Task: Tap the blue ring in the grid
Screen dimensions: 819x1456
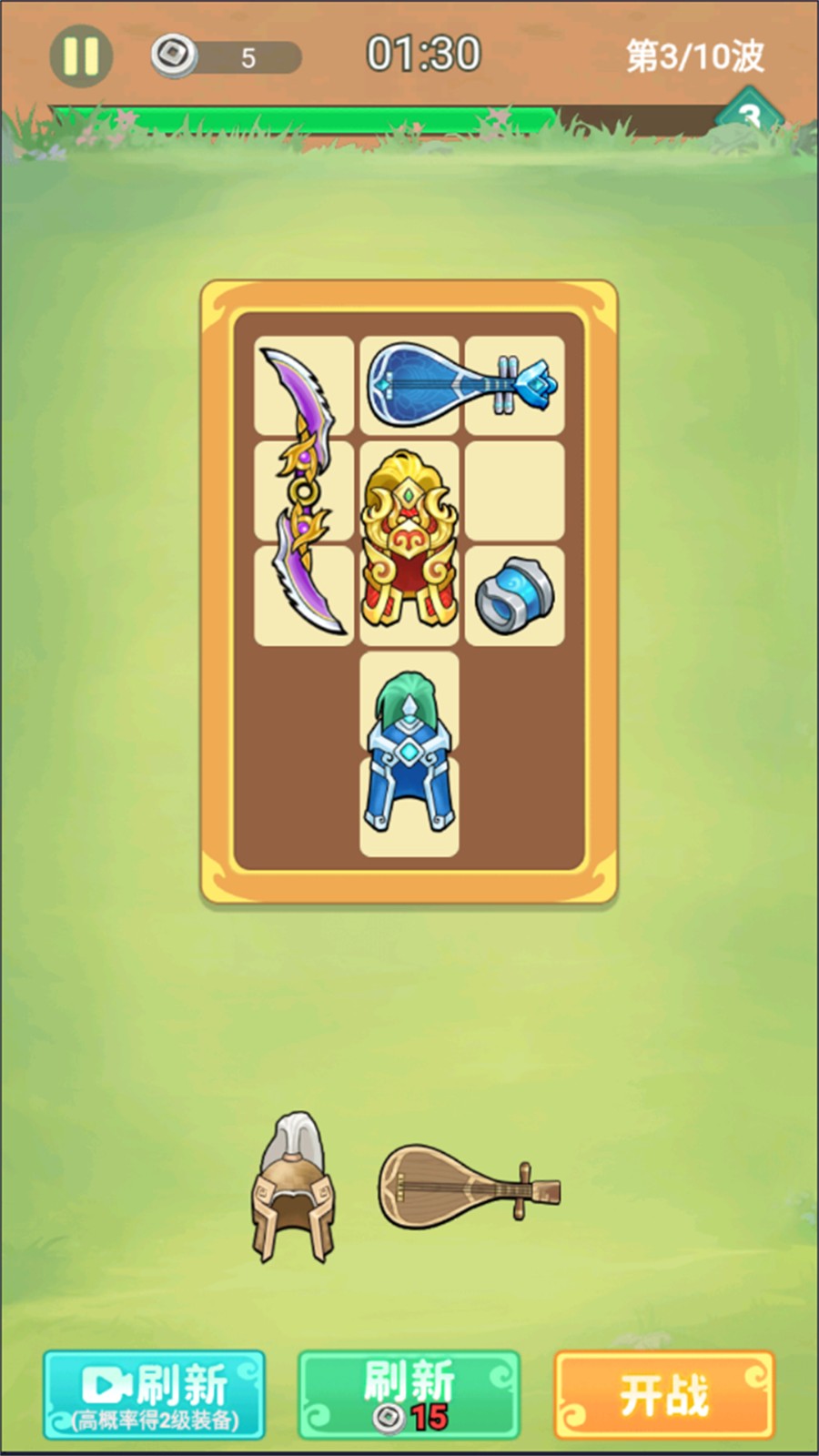Action: point(514,596)
